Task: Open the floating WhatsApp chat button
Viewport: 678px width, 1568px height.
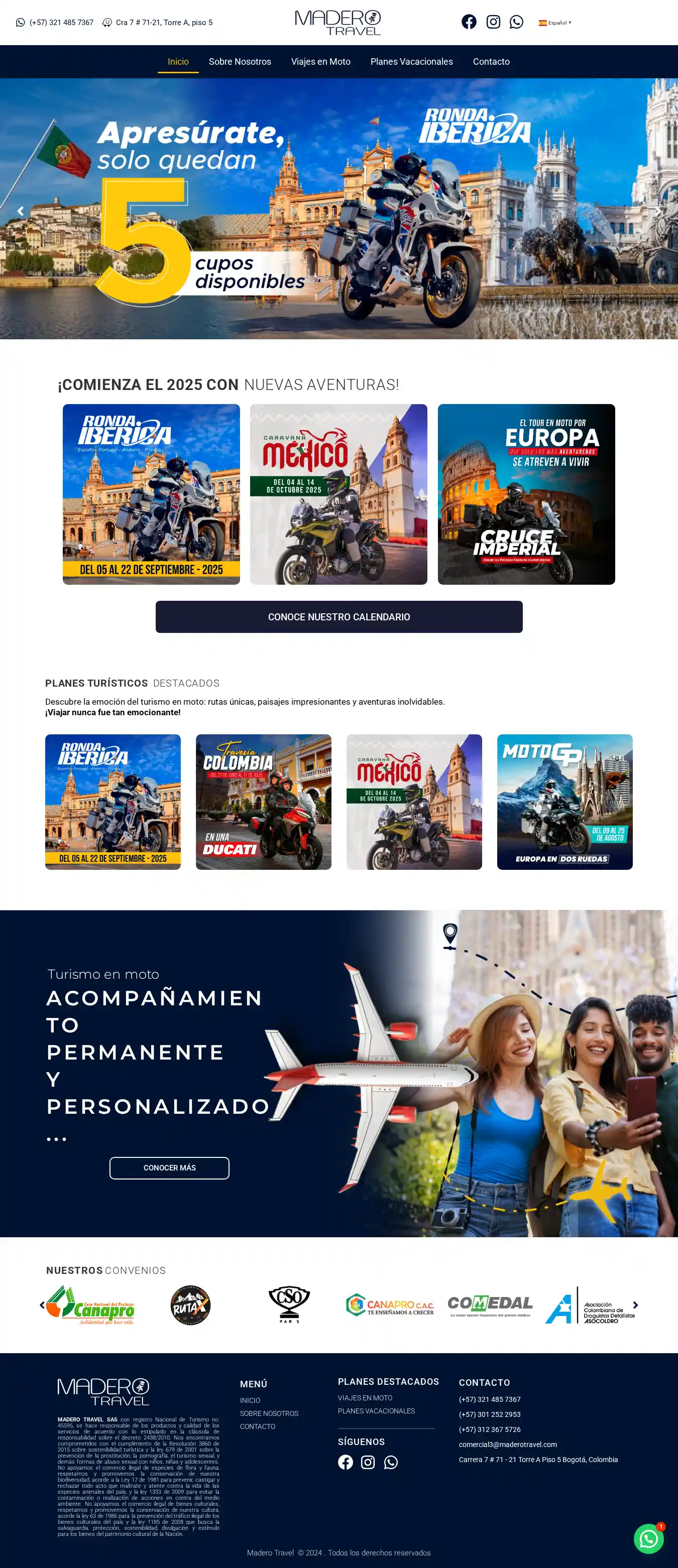Action: pyautogui.click(x=648, y=1539)
